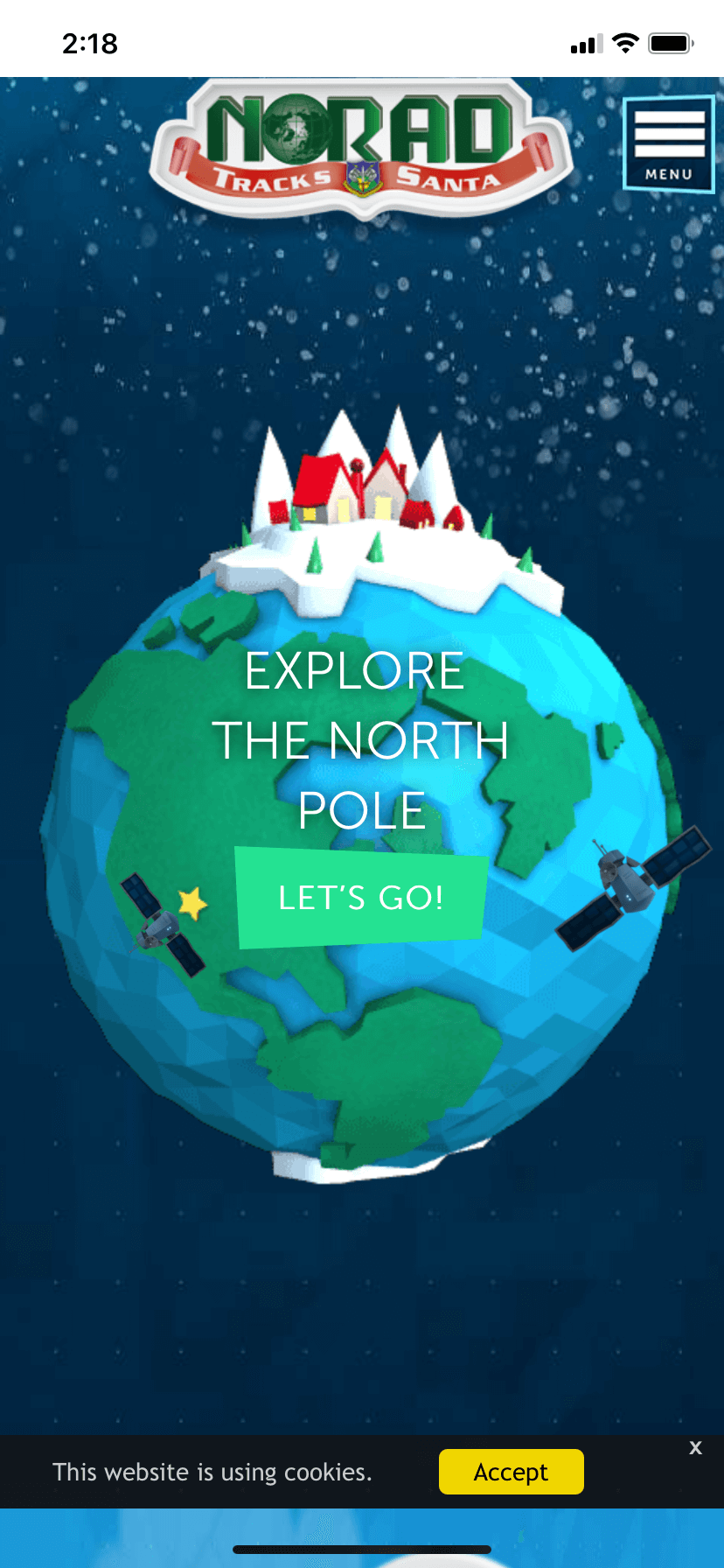The height and width of the screenshot is (1568, 724).
Task: Accept the website cookies
Action: pyautogui.click(x=511, y=1472)
